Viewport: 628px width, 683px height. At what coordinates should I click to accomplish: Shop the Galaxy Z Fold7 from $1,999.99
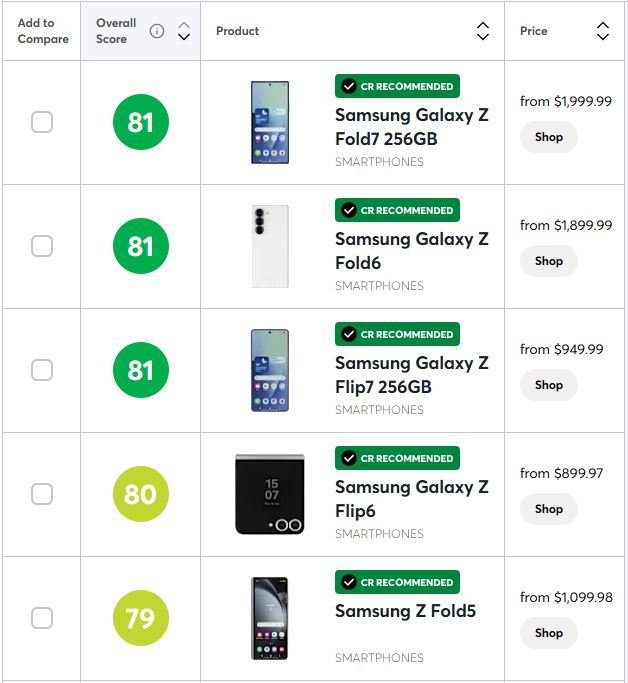coord(548,137)
